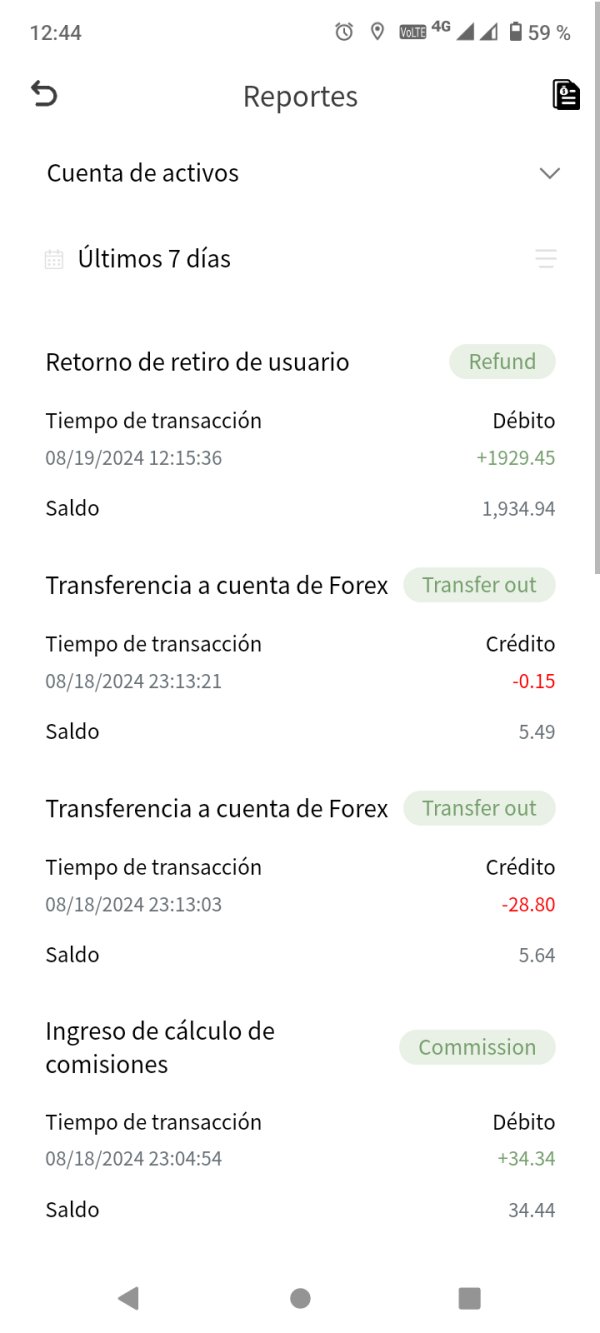
Task: Open recent apps with the square button
Action: (x=469, y=1298)
